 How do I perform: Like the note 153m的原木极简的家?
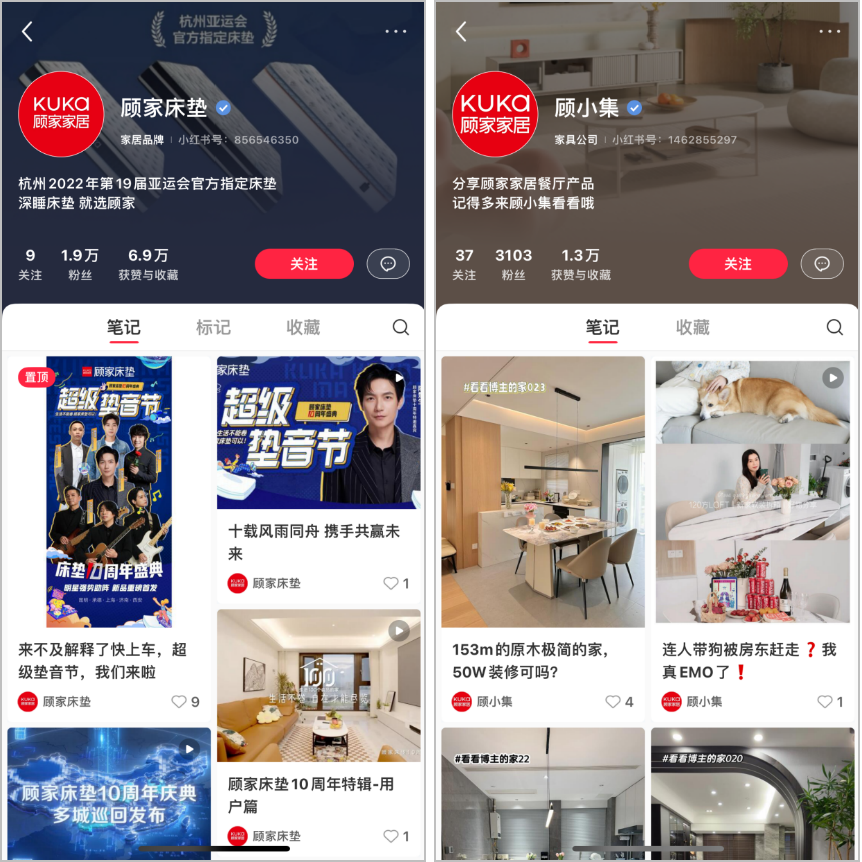[x=613, y=702]
